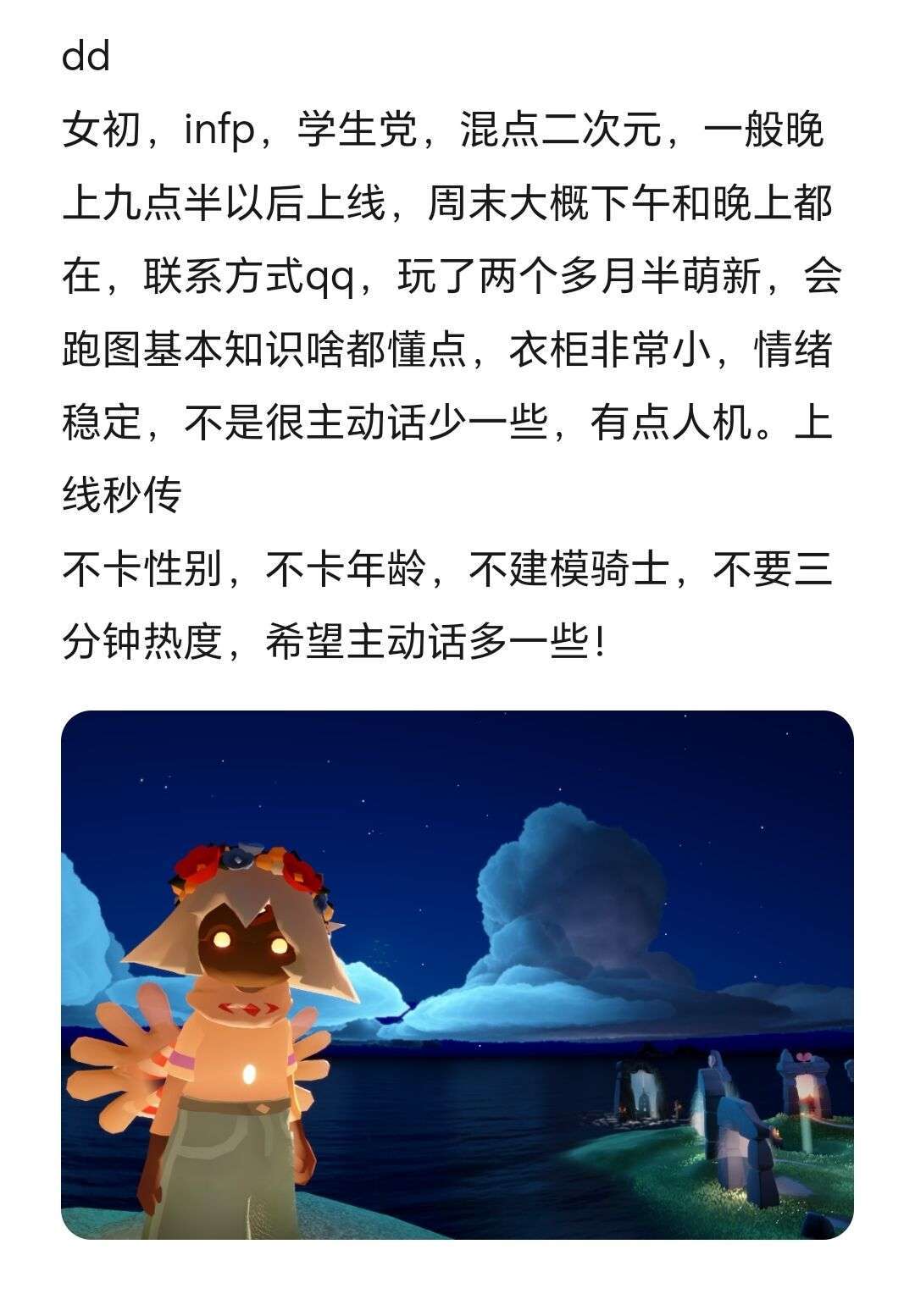This screenshot has height=1316, width=915.
Task: Open the attached Sky game screenshot
Action: click(x=457, y=974)
